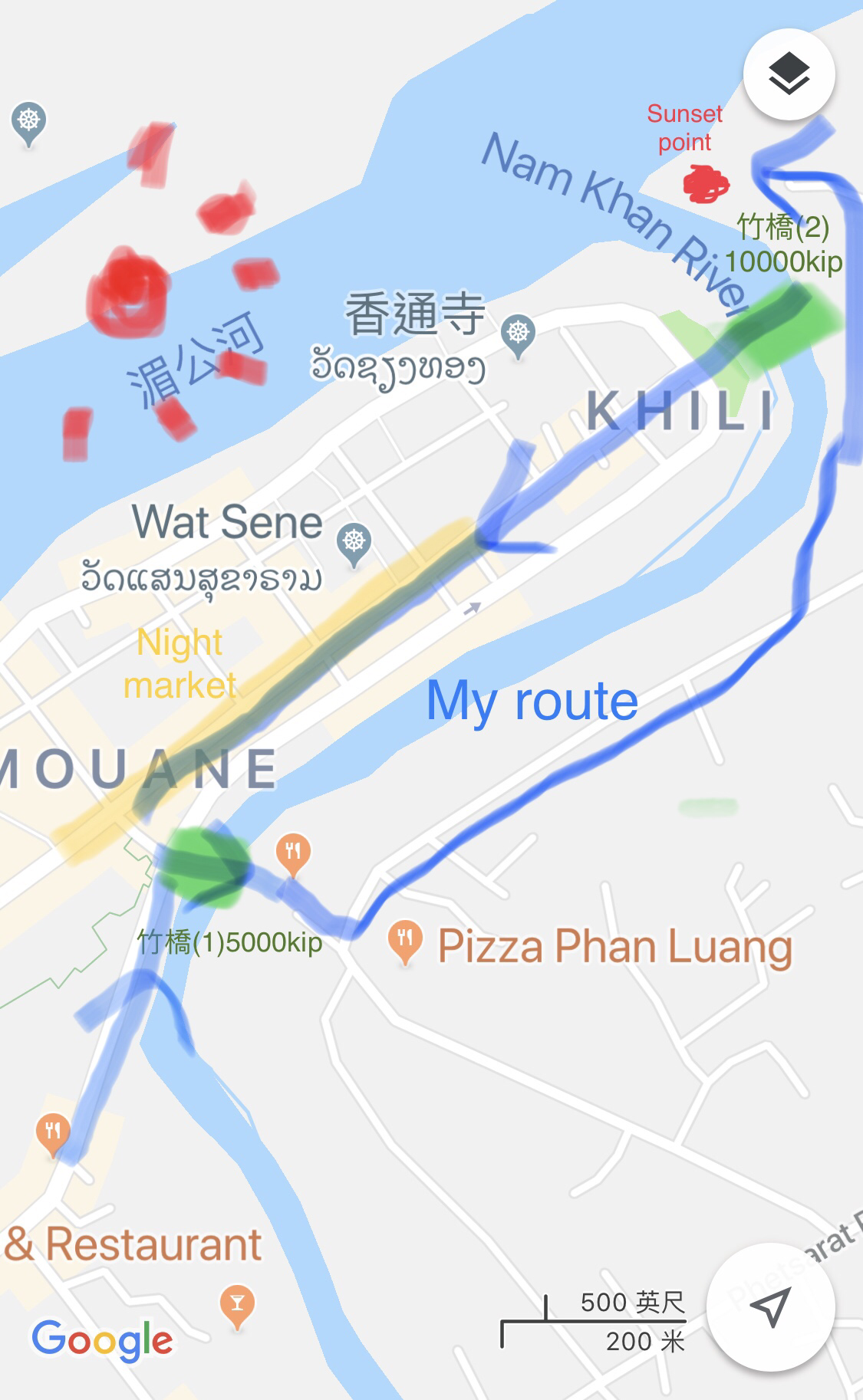Image resolution: width=863 pixels, height=1400 pixels.
Task: Open the 香通寺 temple marker
Action: pos(519,336)
